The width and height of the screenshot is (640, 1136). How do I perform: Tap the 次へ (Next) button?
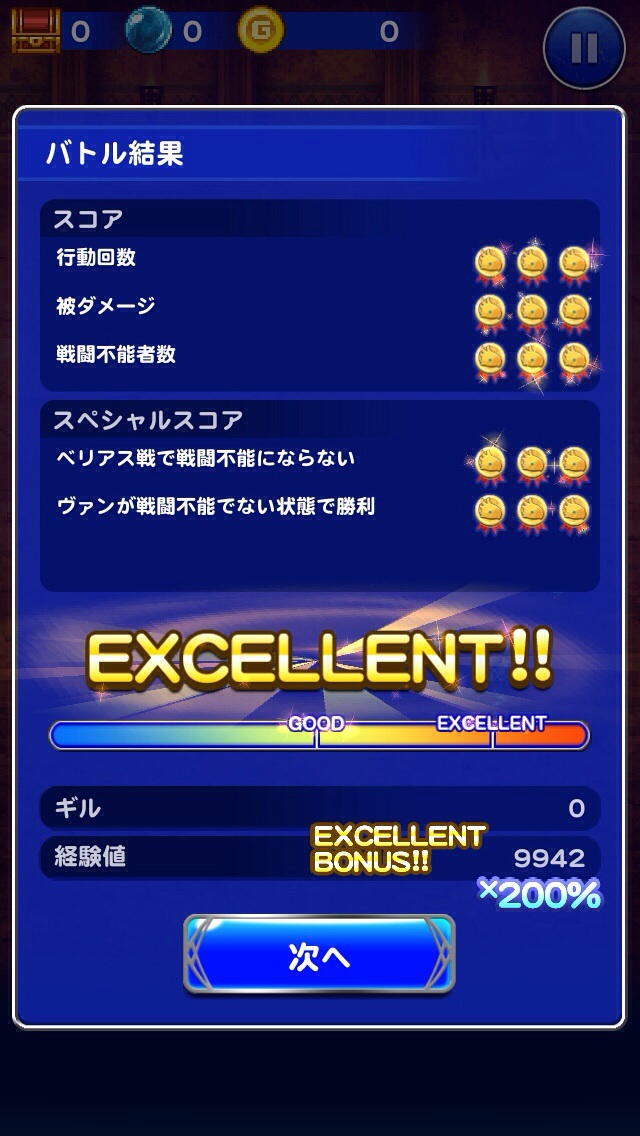[319, 955]
